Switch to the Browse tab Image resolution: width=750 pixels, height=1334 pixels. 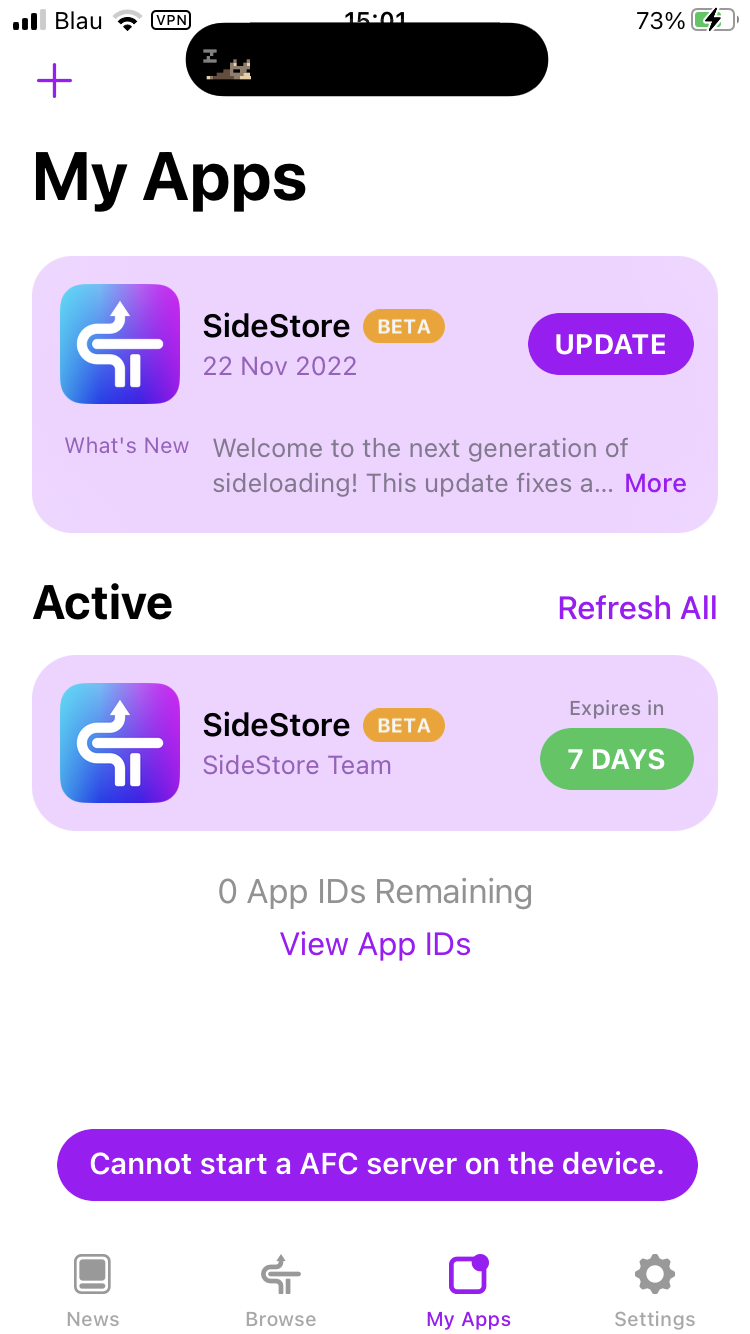[281, 1291]
